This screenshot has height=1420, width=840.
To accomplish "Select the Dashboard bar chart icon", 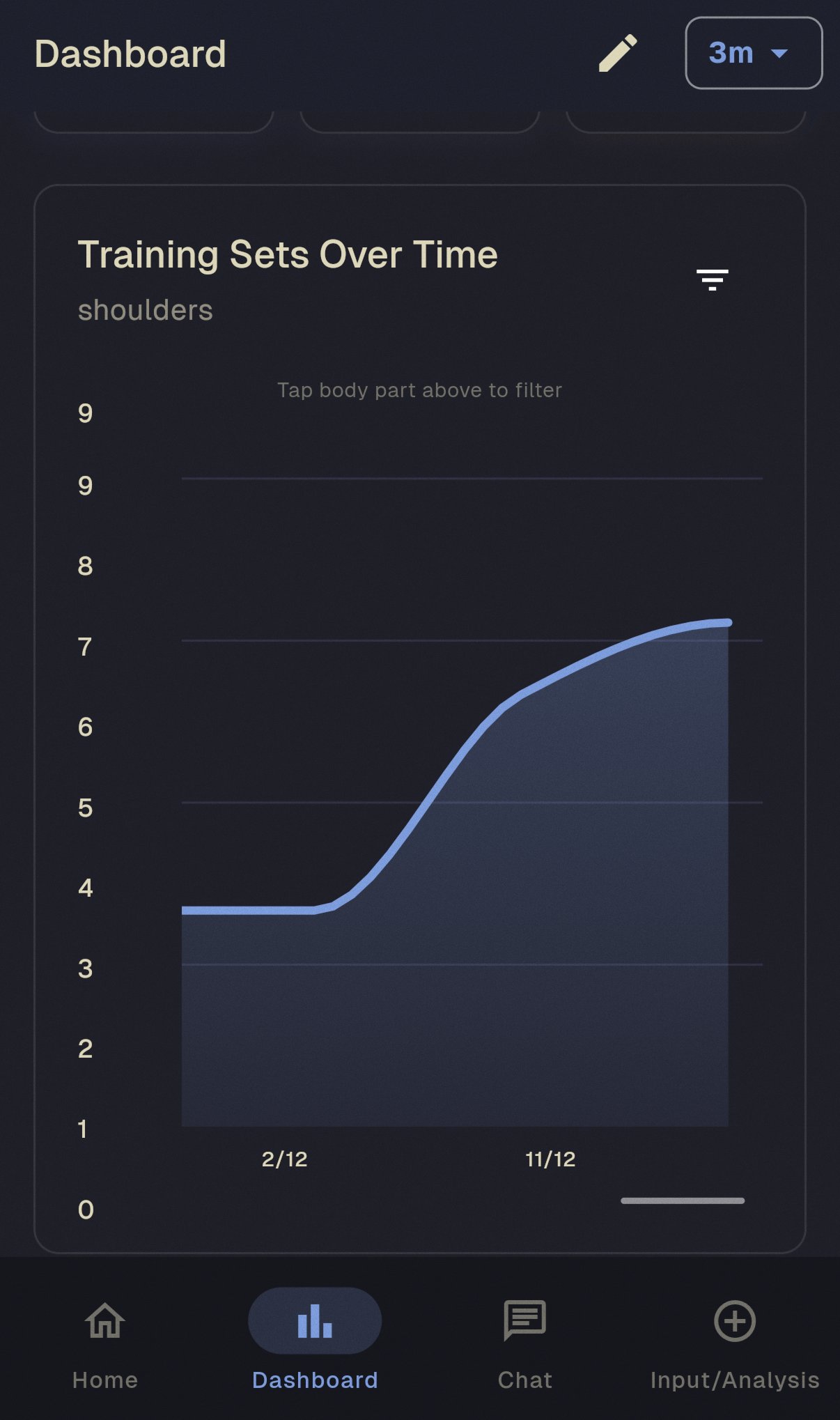I will [x=314, y=1321].
